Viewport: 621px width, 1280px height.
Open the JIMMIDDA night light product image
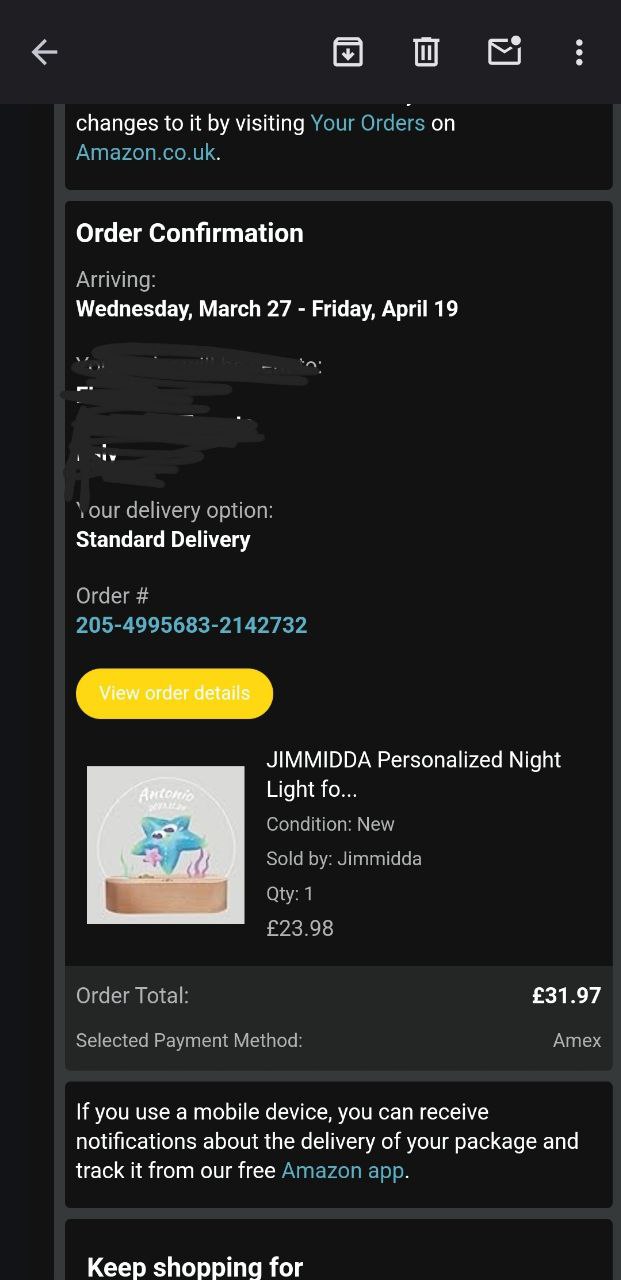[165, 845]
